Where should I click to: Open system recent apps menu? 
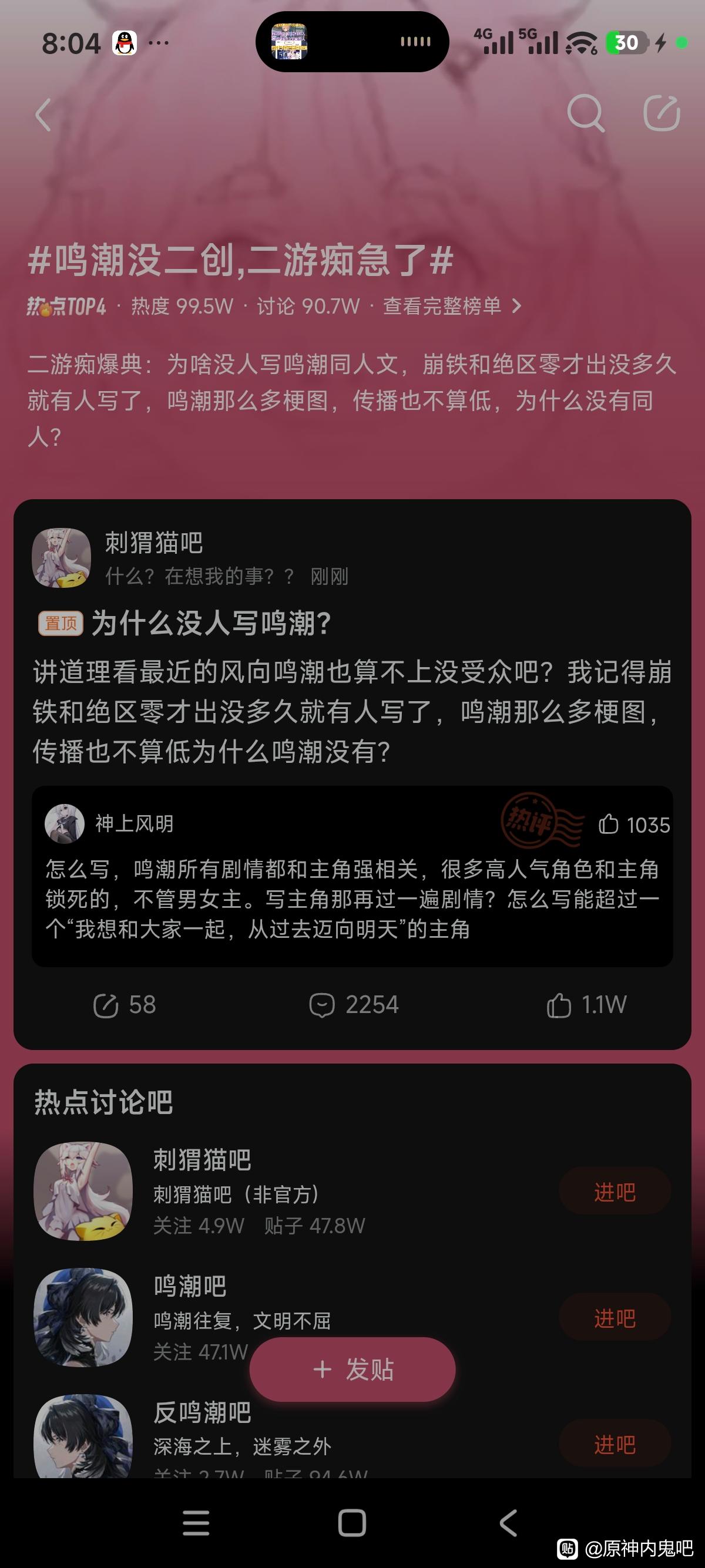click(196, 1523)
